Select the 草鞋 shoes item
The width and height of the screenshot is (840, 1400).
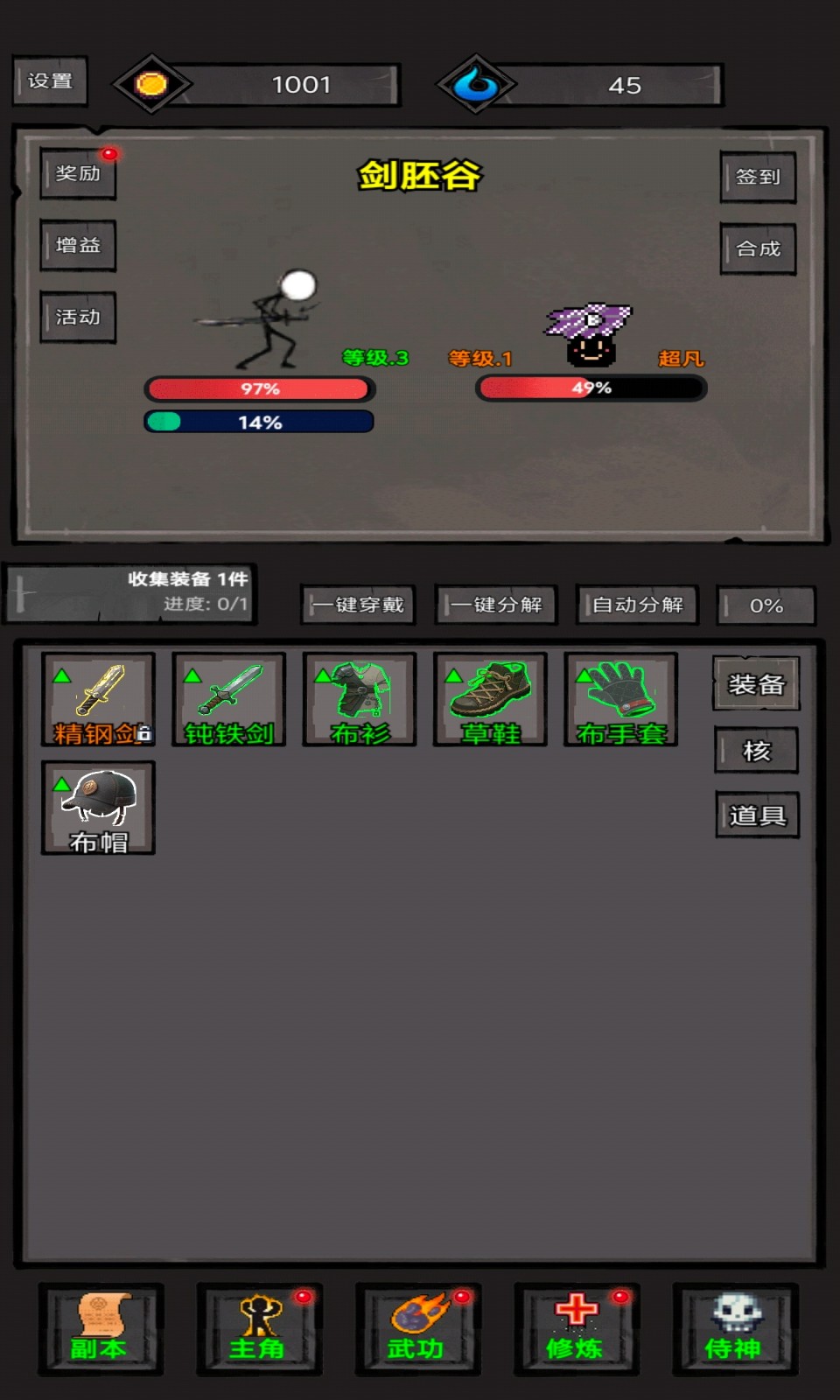(490, 700)
